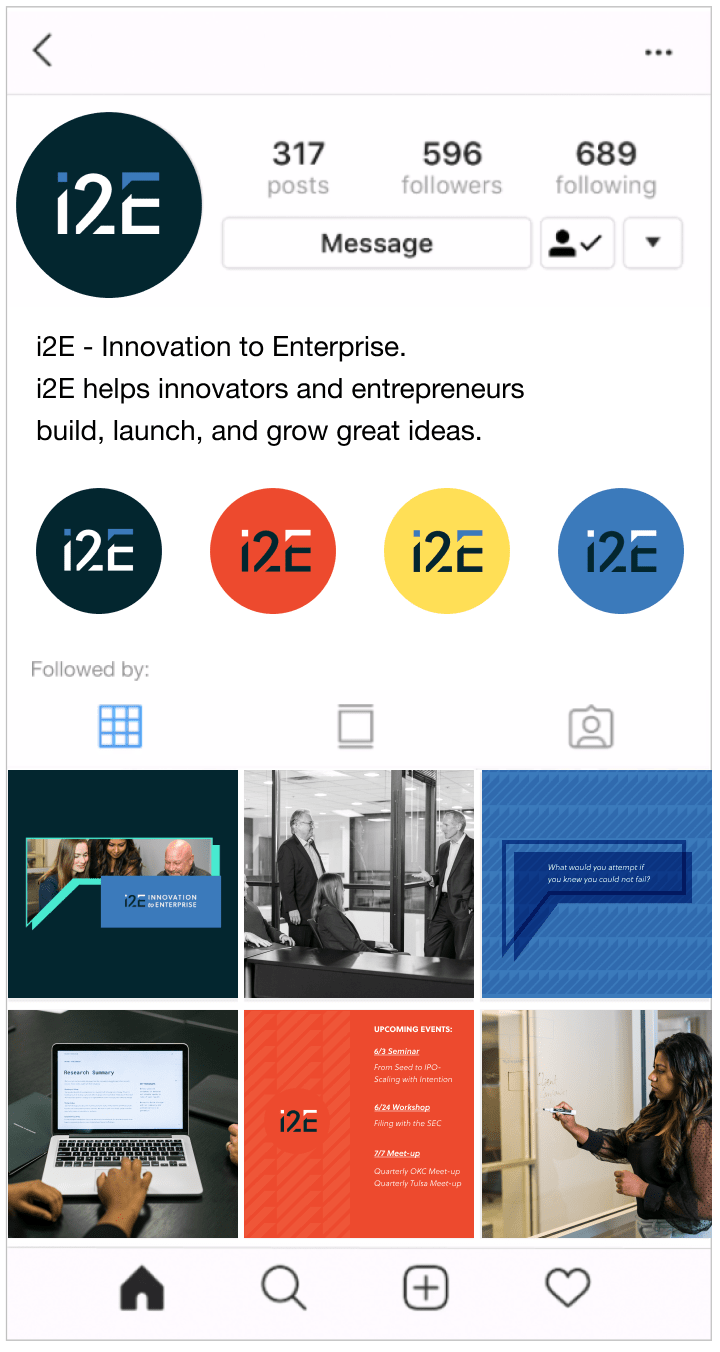The width and height of the screenshot is (720, 1352).
Task: Open the black-and-white office meeting post
Action: pyautogui.click(x=359, y=884)
